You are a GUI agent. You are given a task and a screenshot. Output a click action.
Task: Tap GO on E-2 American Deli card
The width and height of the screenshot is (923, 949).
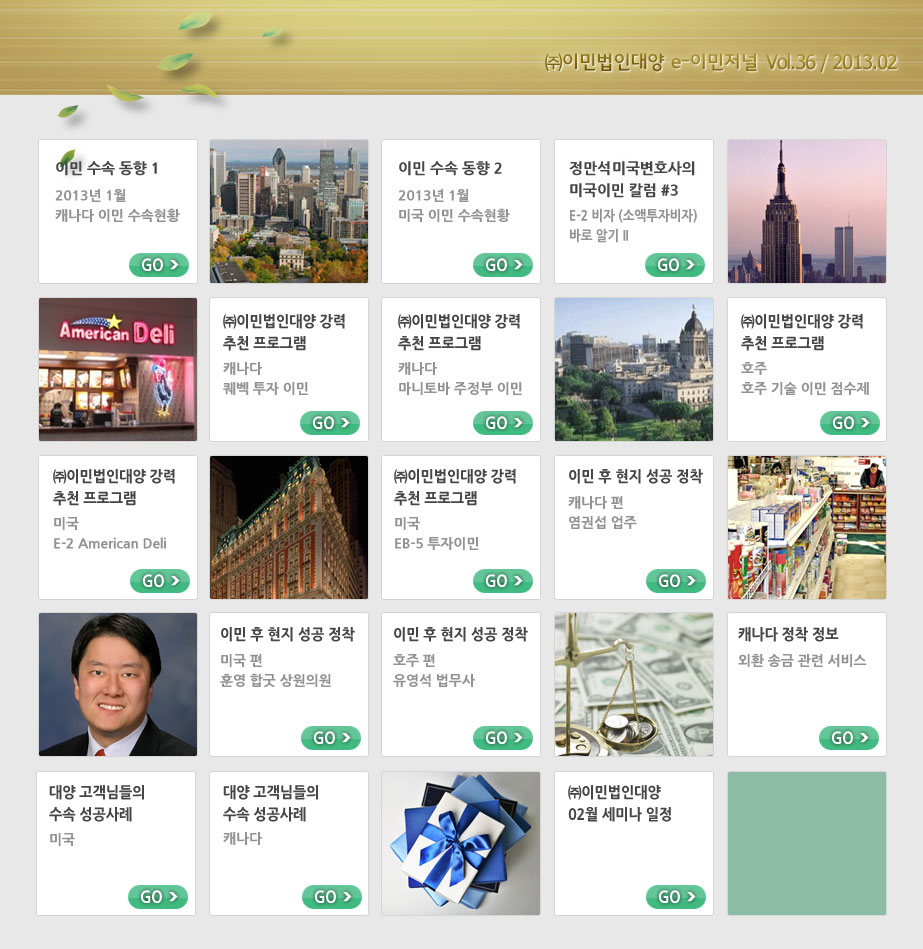(160, 581)
